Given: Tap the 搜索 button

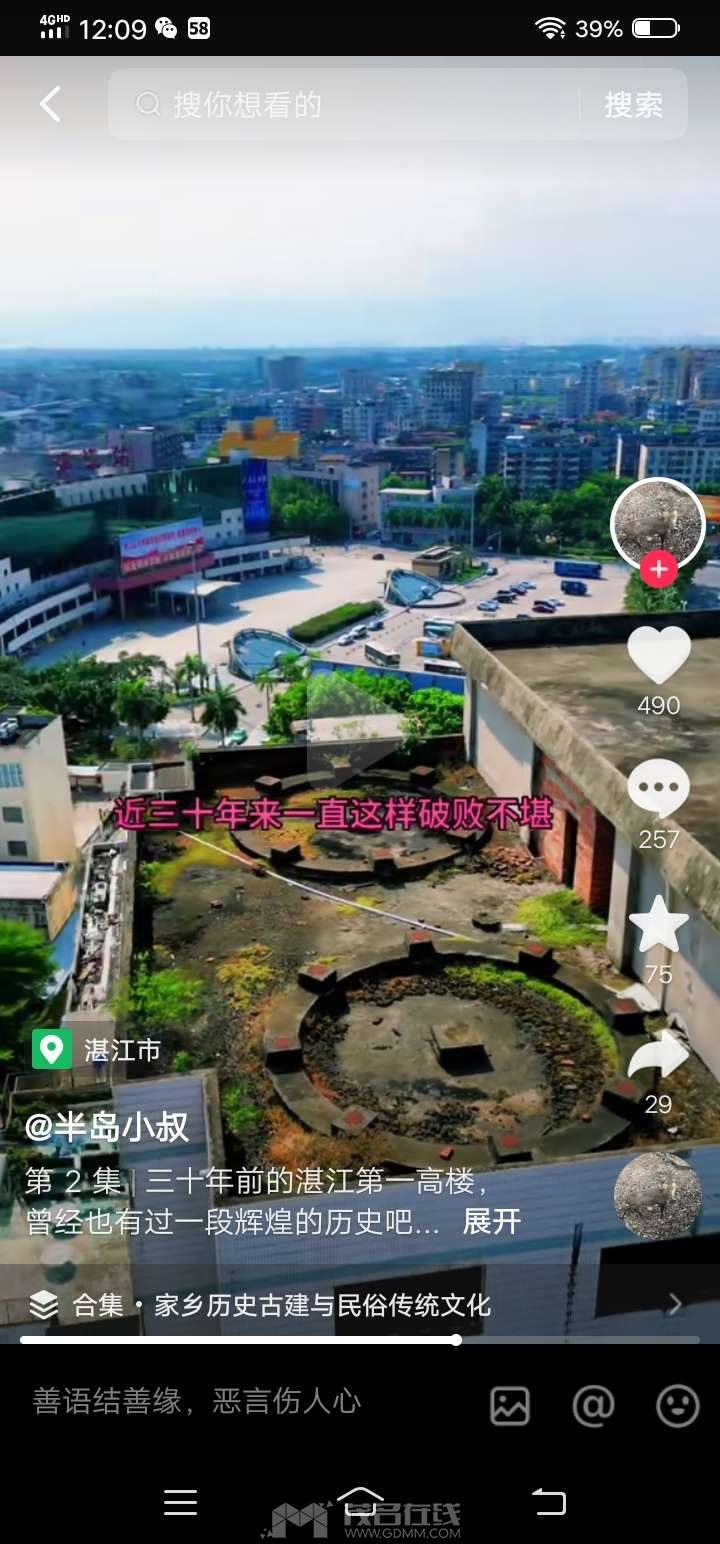Looking at the screenshot, I should coord(633,104).
